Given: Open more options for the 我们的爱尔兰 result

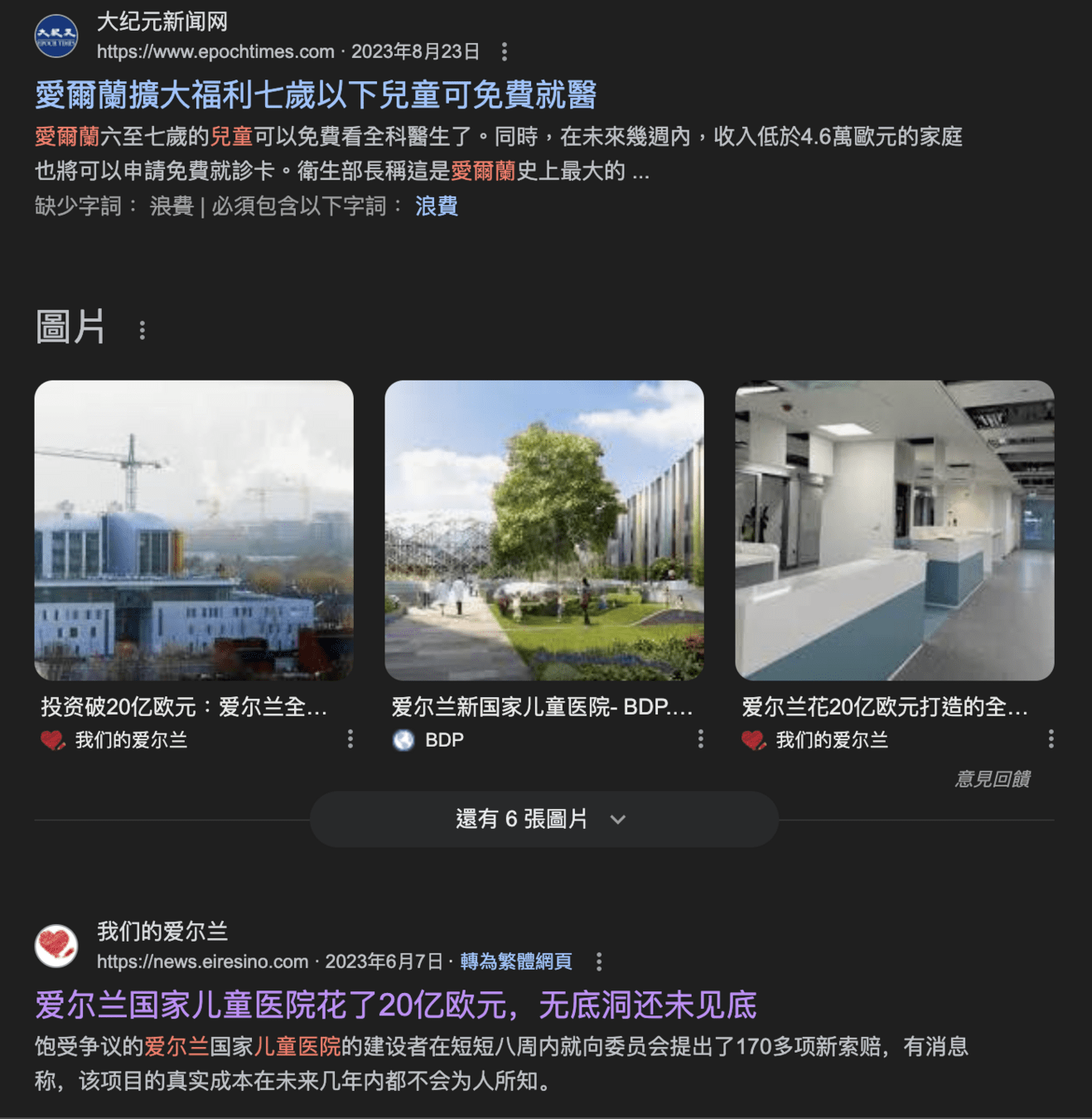Looking at the screenshot, I should click(x=599, y=962).
